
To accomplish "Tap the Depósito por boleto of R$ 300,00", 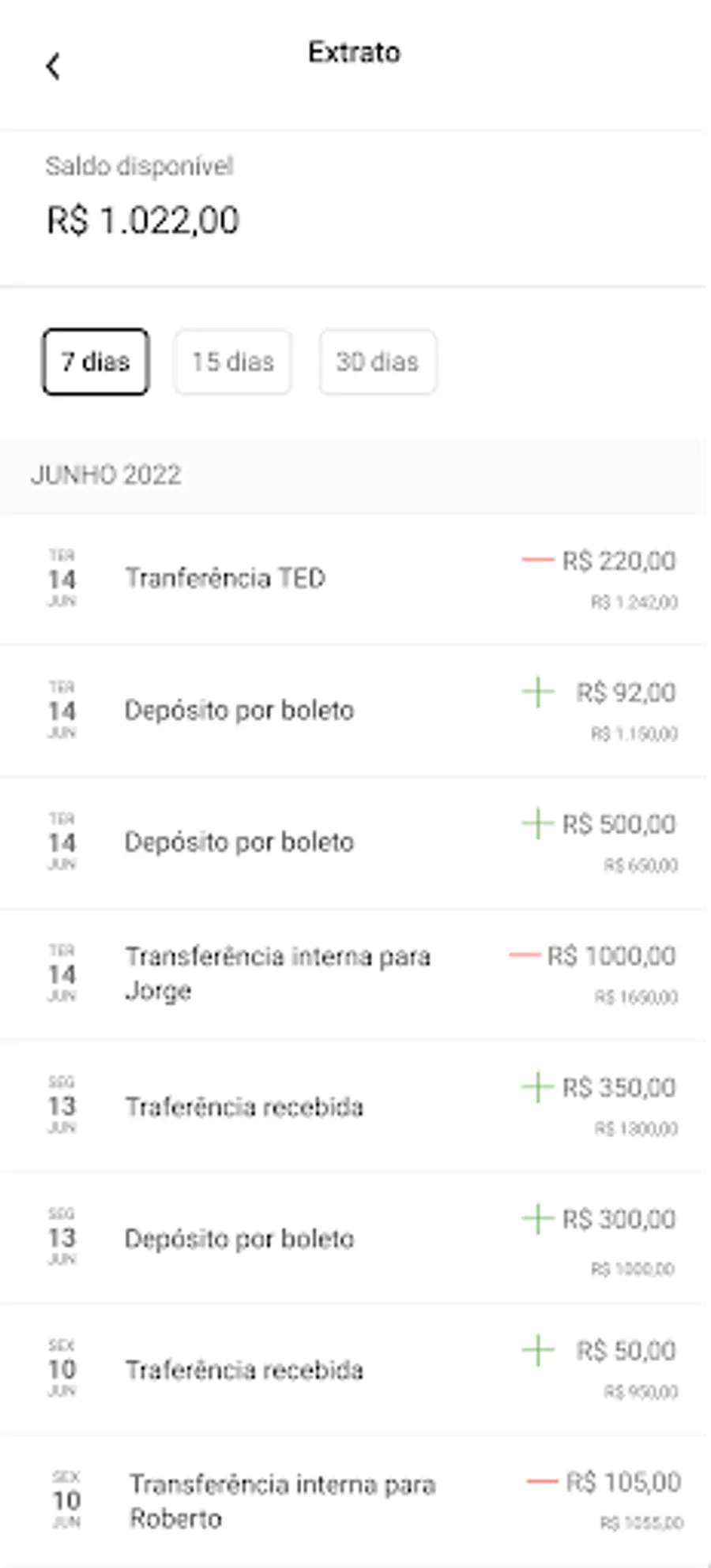I will click(x=239, y=1239).
